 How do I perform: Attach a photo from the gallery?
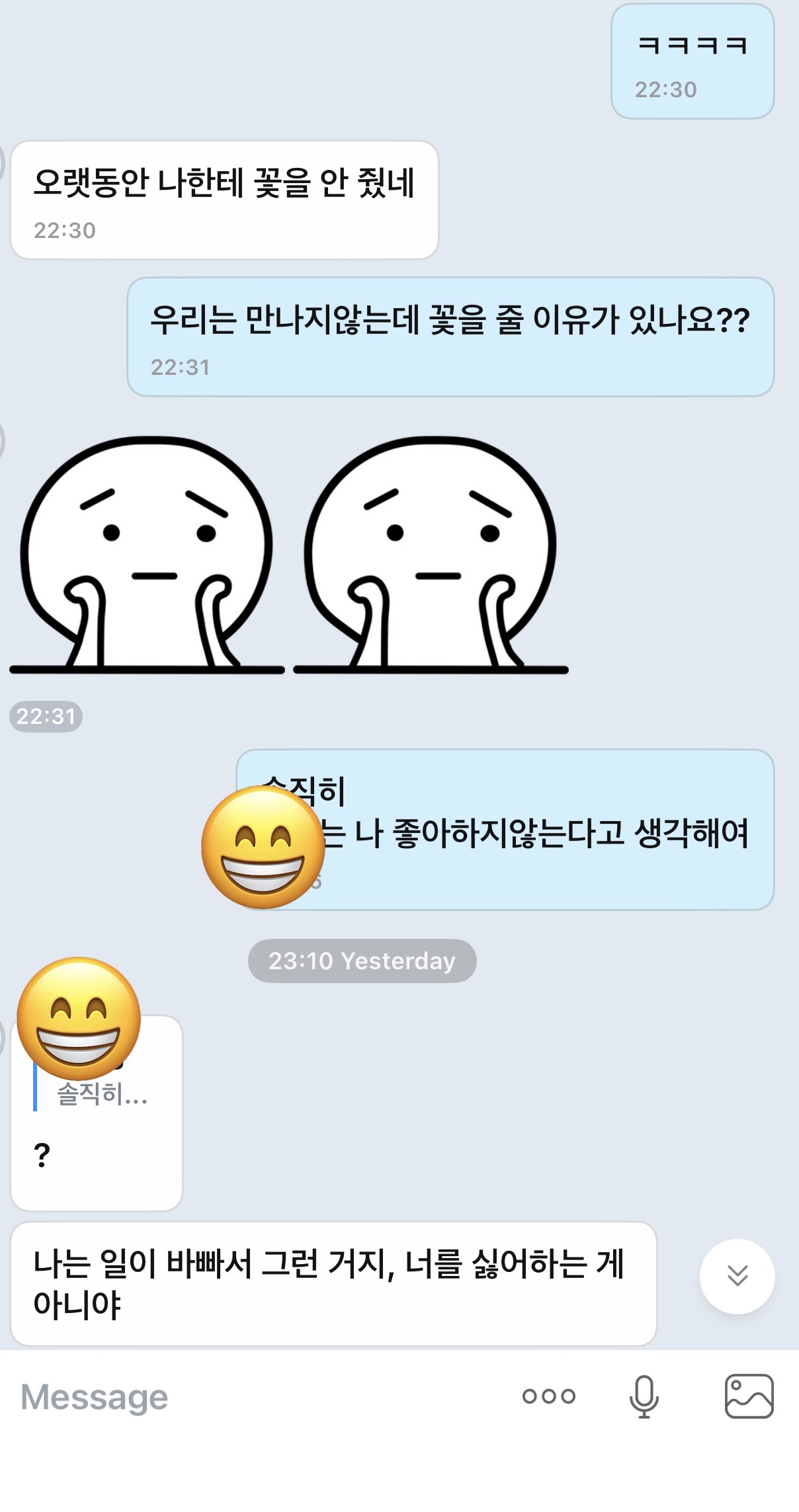749,1396
